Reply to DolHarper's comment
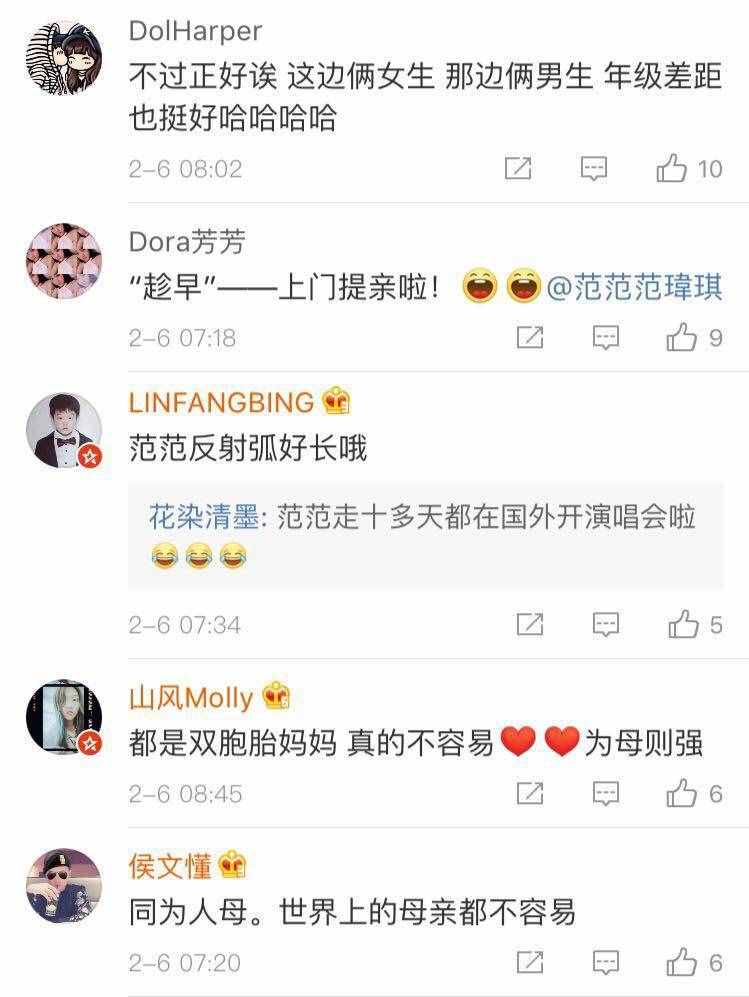749x997 pixels. click(595, 169)
